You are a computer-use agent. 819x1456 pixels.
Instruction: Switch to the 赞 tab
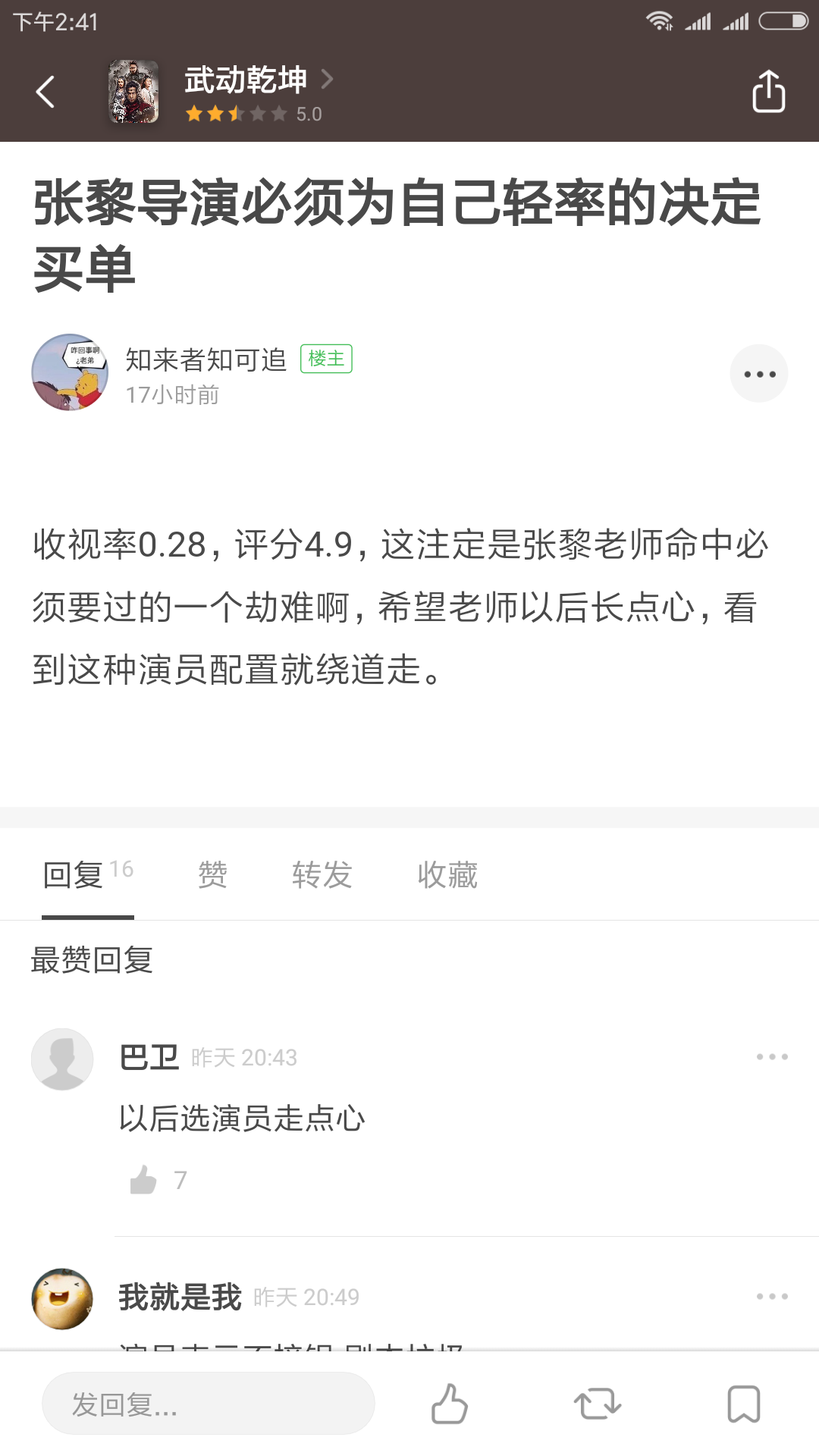pyautogui.click(x=213, y=874)
